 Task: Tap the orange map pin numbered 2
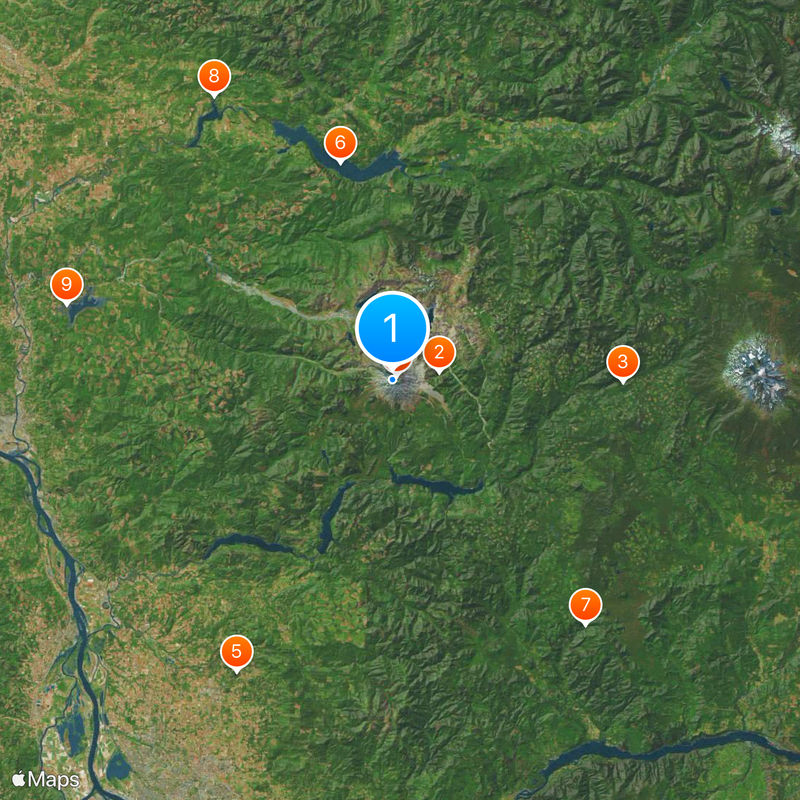439,352
